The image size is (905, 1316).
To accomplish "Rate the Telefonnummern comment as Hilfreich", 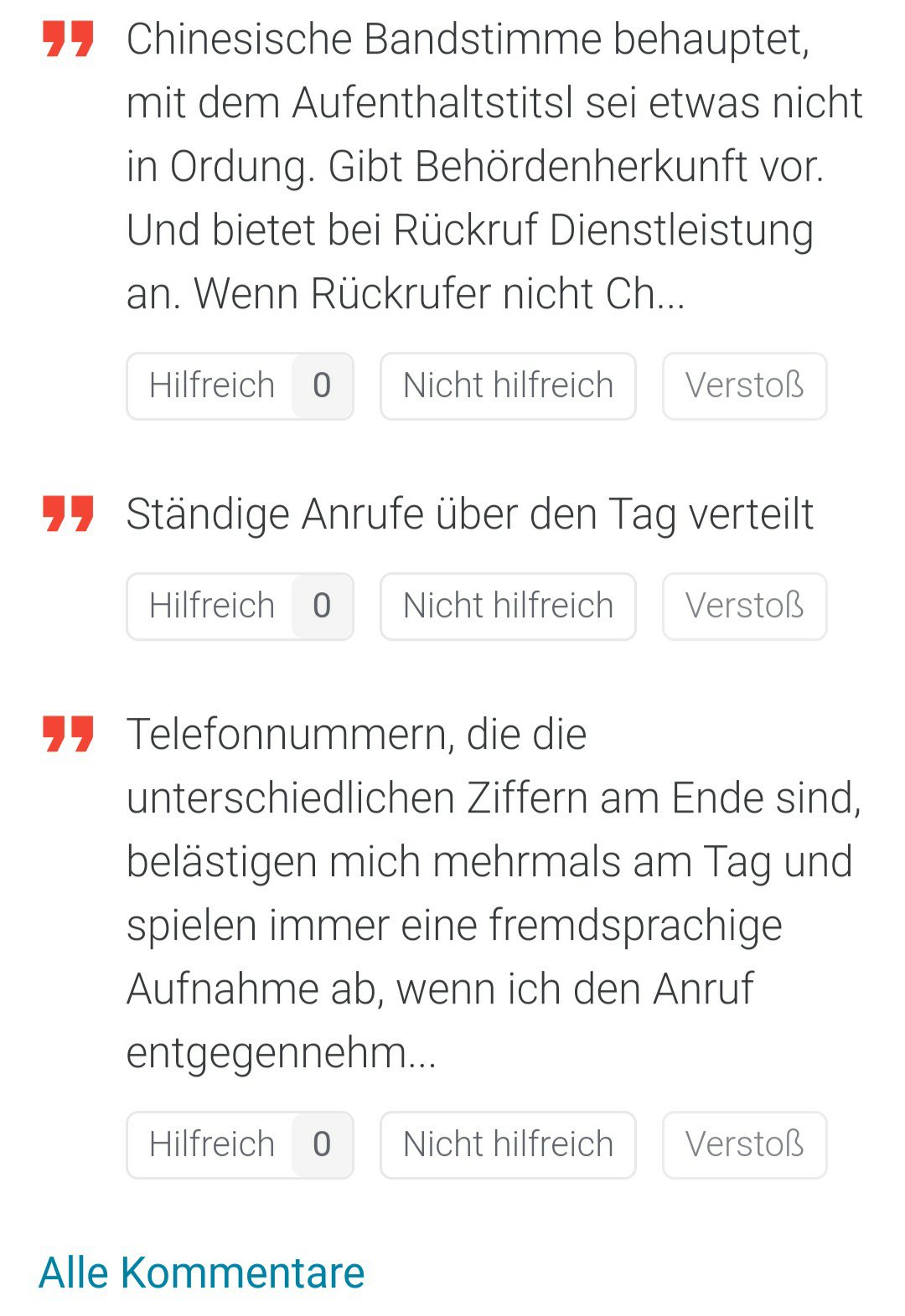I will point(239,1145).
